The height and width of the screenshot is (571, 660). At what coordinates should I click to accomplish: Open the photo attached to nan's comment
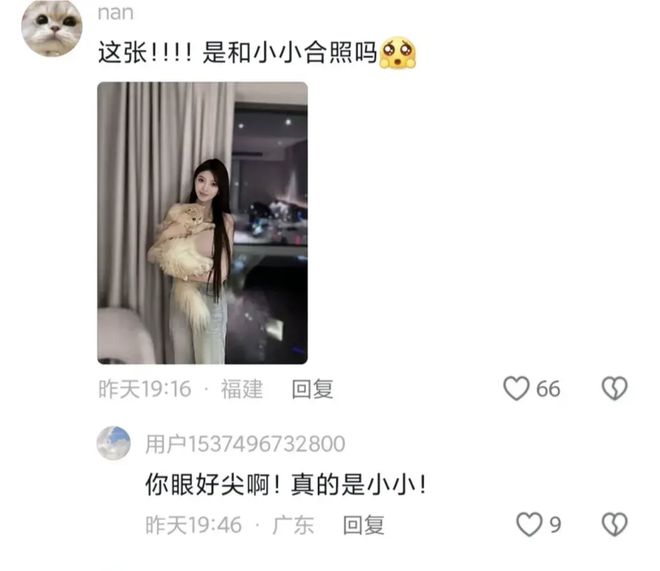(202, 222)
